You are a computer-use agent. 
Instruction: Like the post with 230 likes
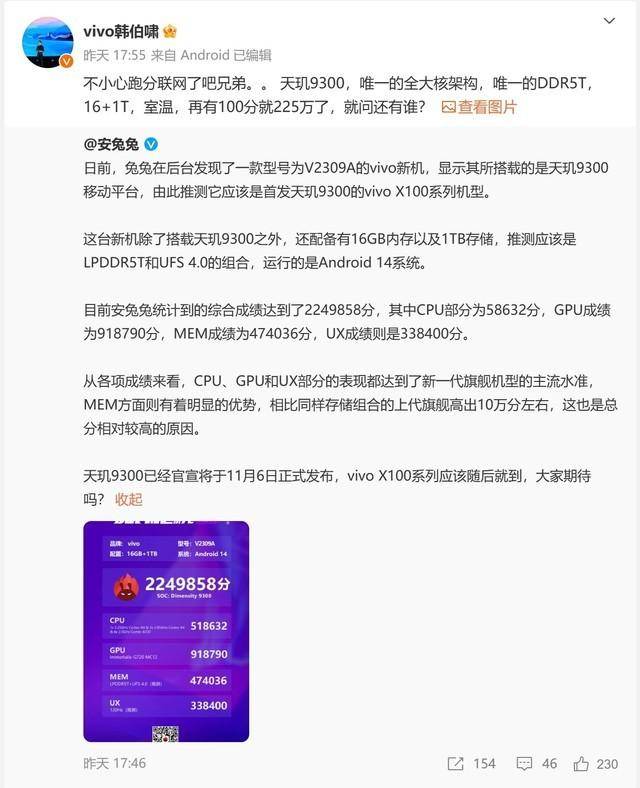coord(596,764)
